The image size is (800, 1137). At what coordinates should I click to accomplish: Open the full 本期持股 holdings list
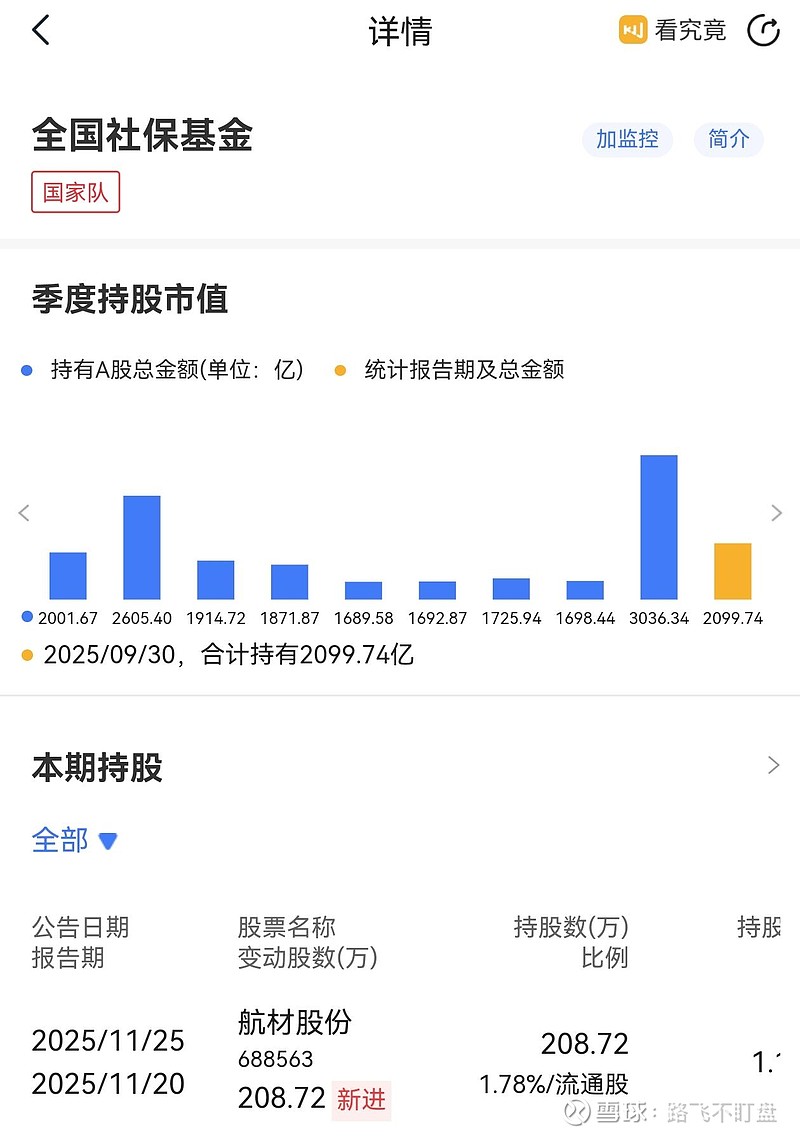point(772,766)
